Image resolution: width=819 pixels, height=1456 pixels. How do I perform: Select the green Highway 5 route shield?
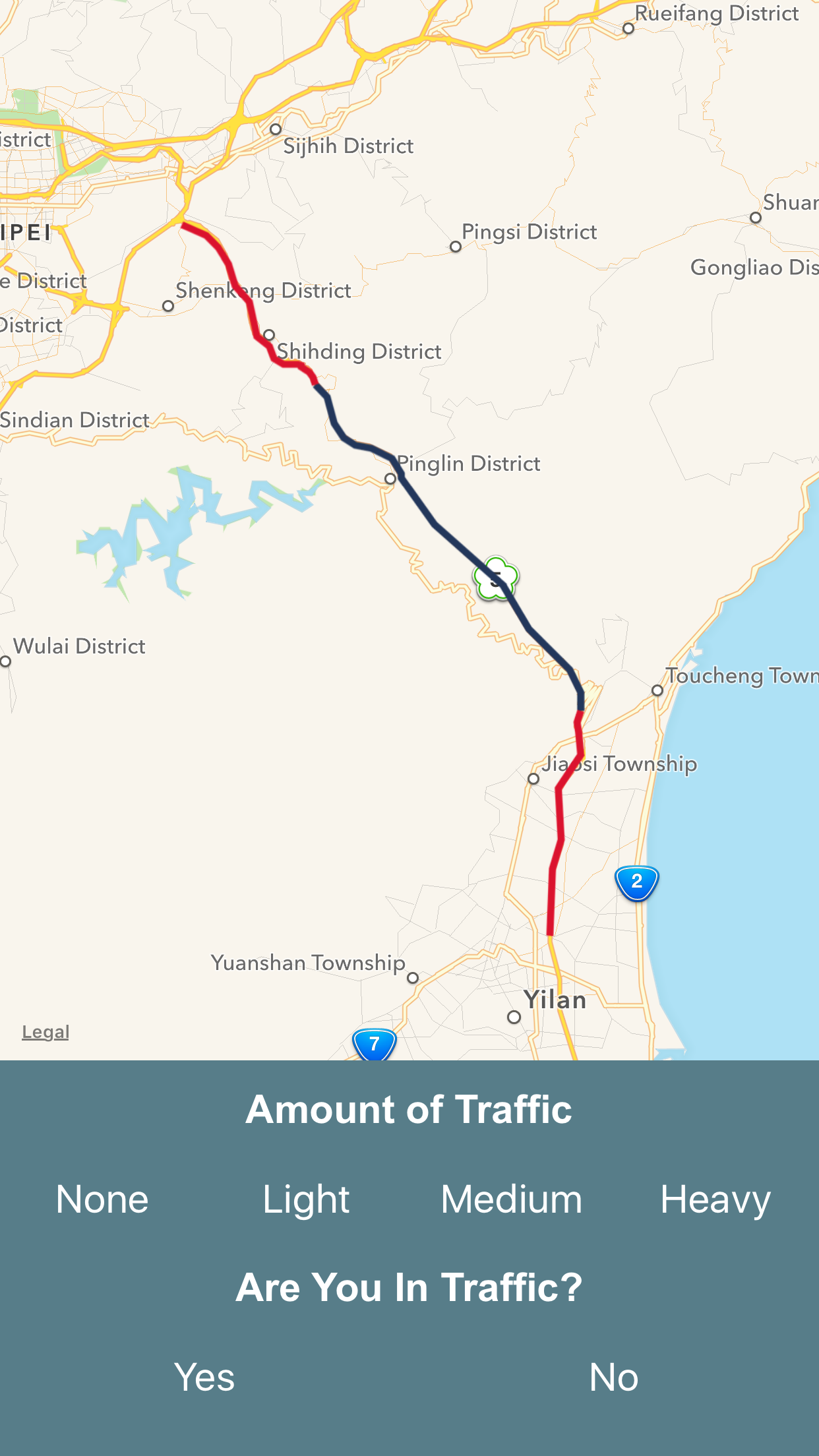tap(497, 579)
